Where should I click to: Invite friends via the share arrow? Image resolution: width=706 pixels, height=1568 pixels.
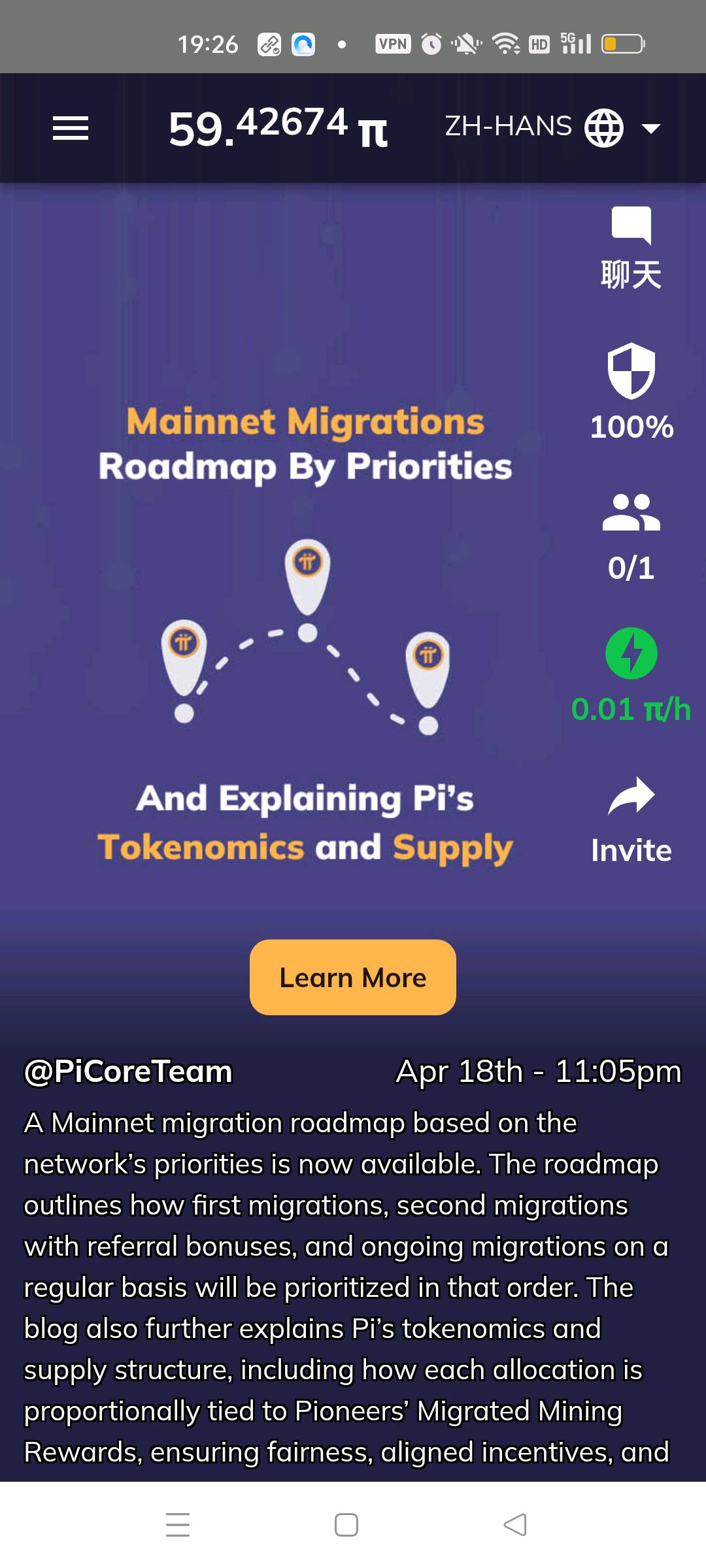point(631,820)
